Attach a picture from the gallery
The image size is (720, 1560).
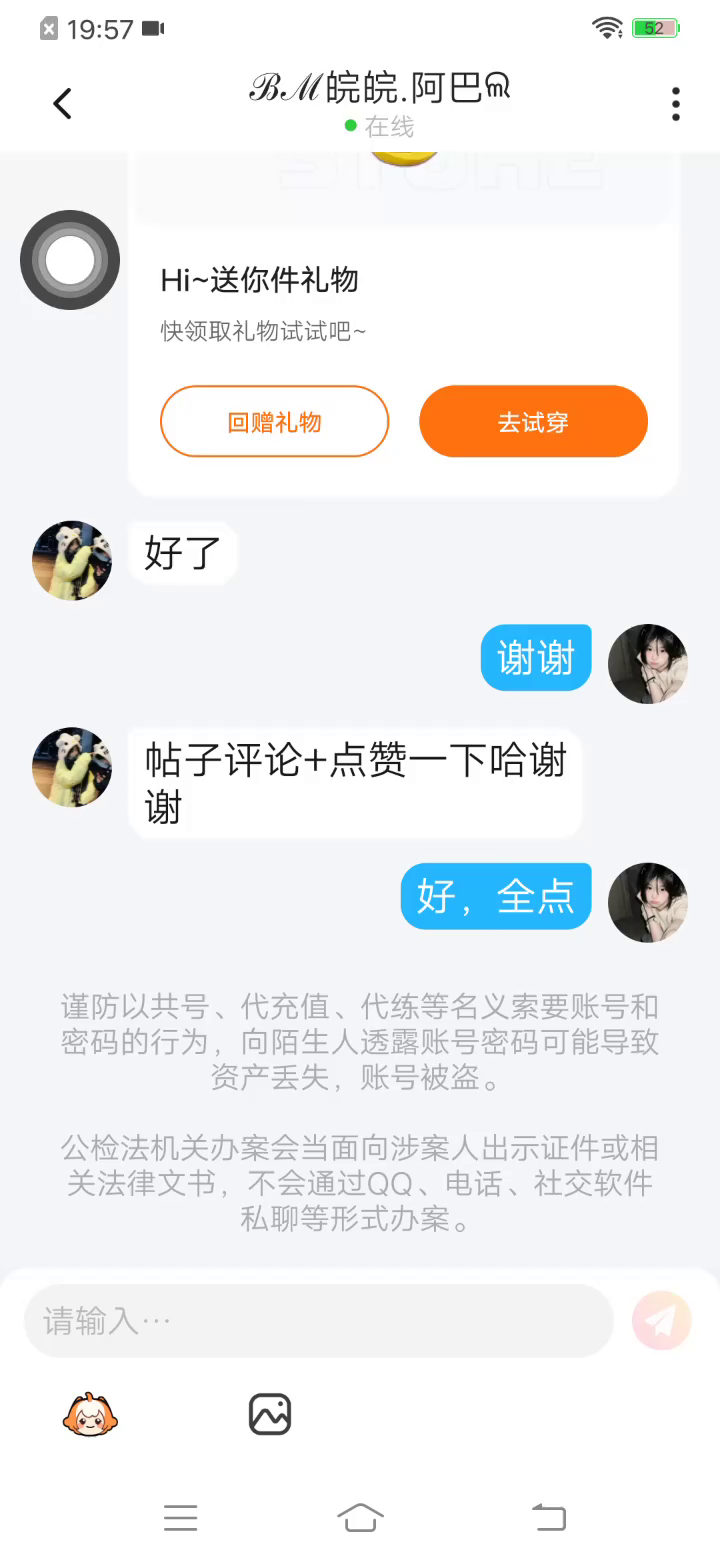click(270, 1415)
